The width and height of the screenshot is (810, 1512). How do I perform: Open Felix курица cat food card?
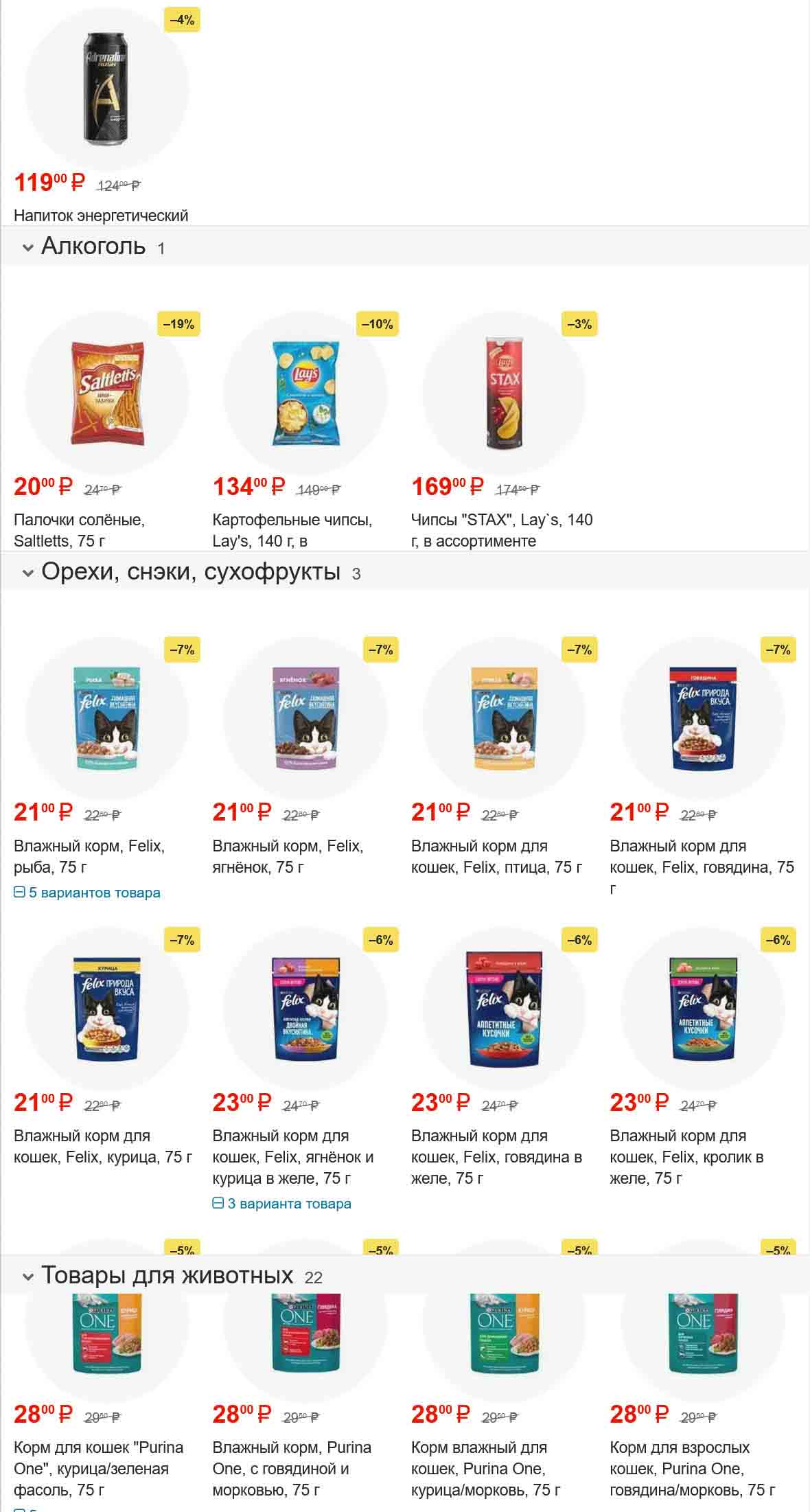click(106, 1009)
